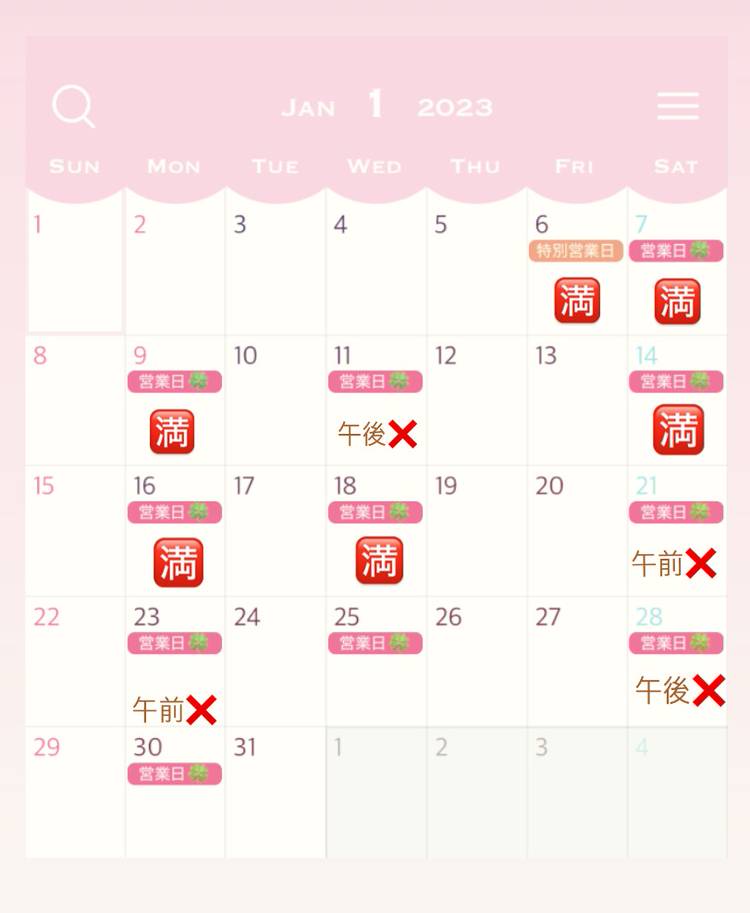
Task: Select January 23 marked 午前
Action: click(174, 664)
